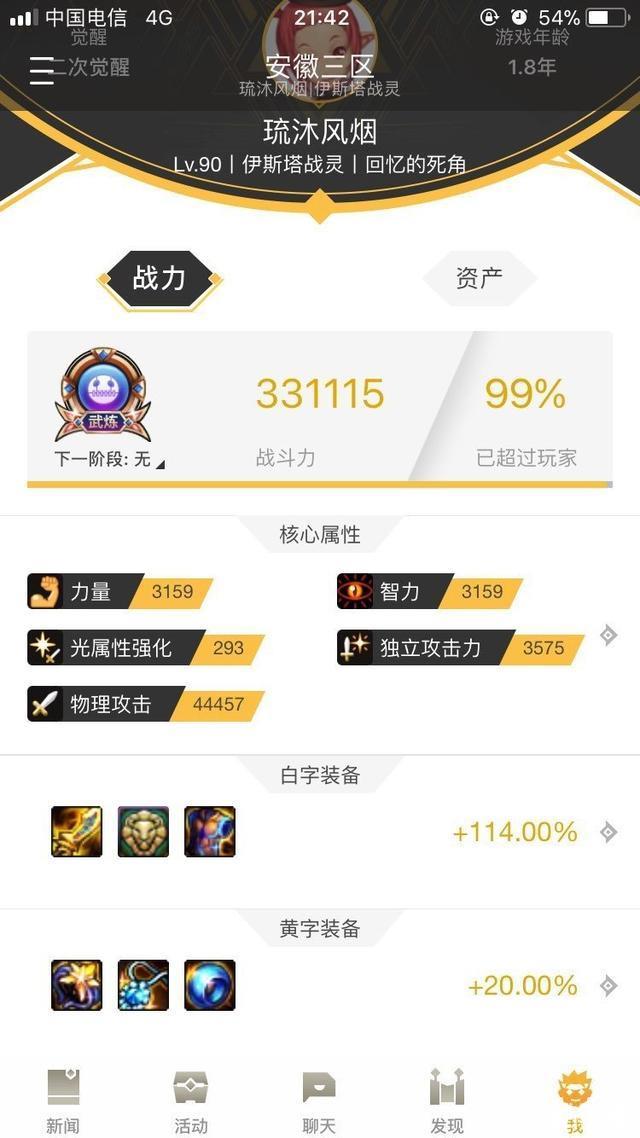This screenshot has width=640, height=1138.
Task: Open the 活动 tab
Action: [191, 1100]
